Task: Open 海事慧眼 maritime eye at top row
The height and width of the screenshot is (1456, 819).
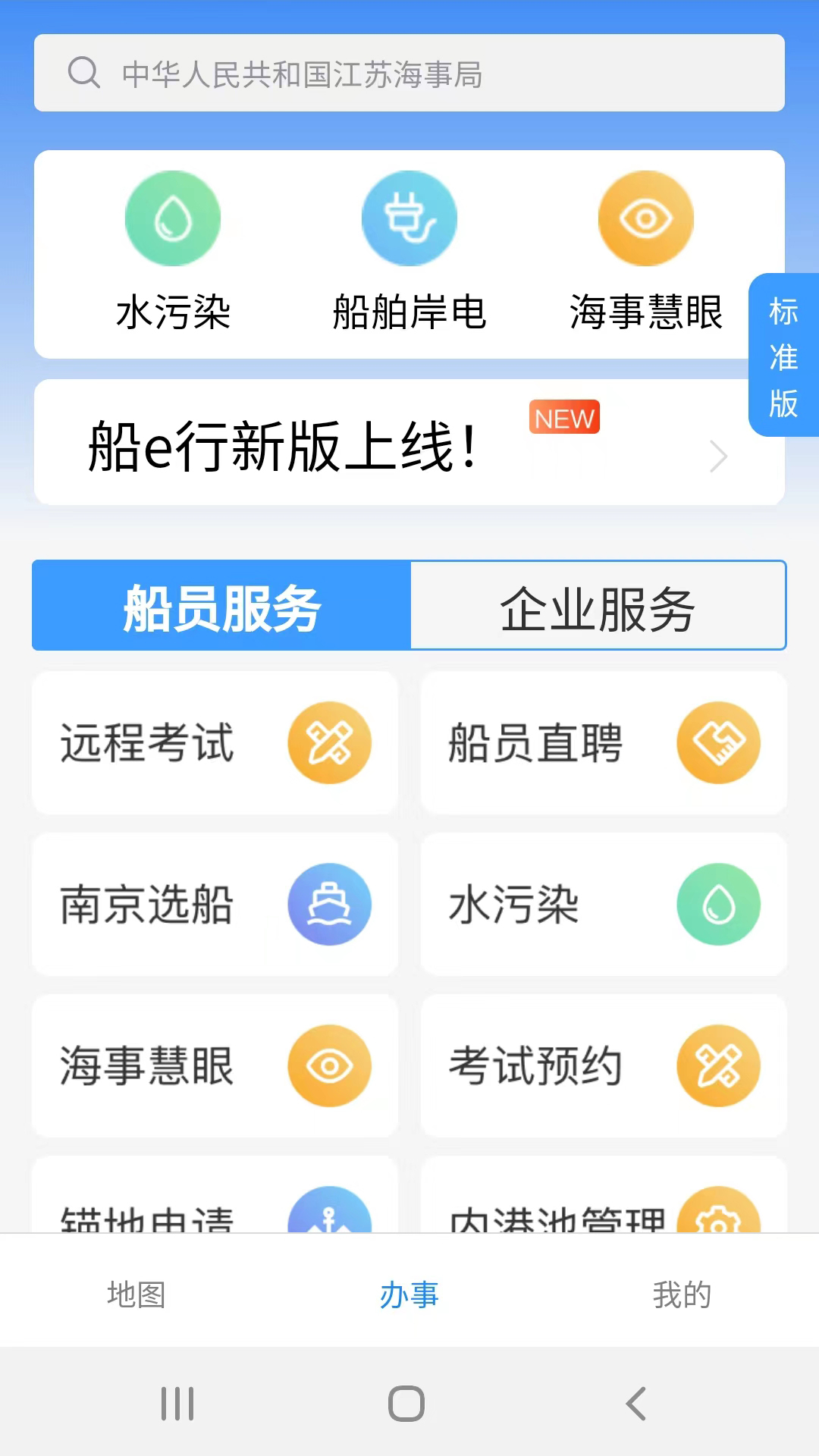Action: (645, 218)
